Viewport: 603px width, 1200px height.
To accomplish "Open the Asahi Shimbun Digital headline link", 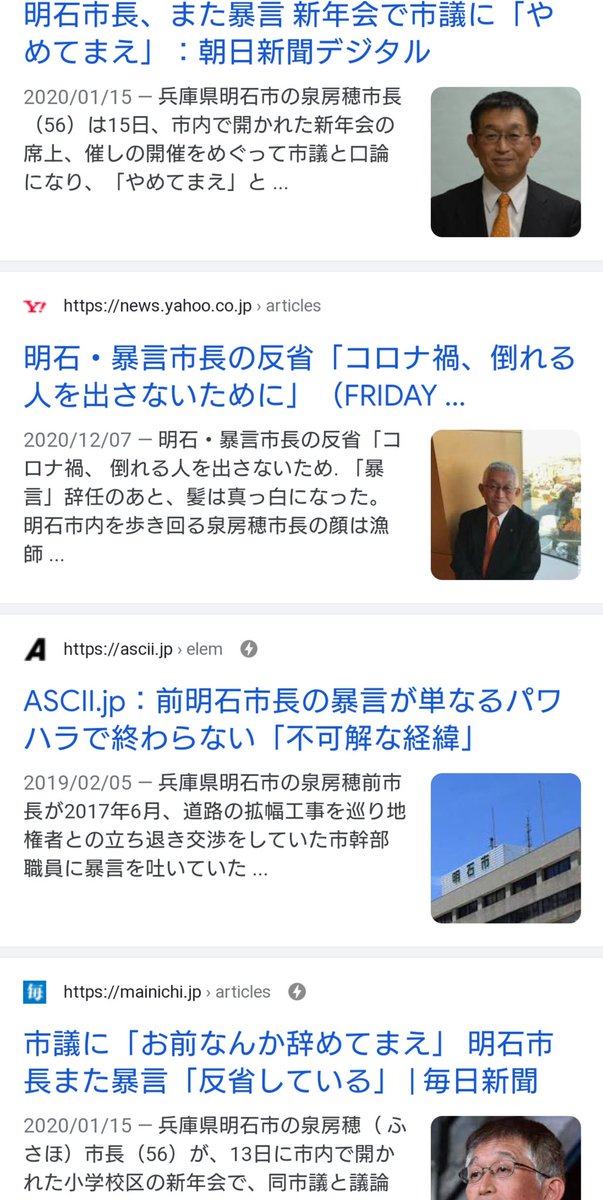I will tap(289, 32).
